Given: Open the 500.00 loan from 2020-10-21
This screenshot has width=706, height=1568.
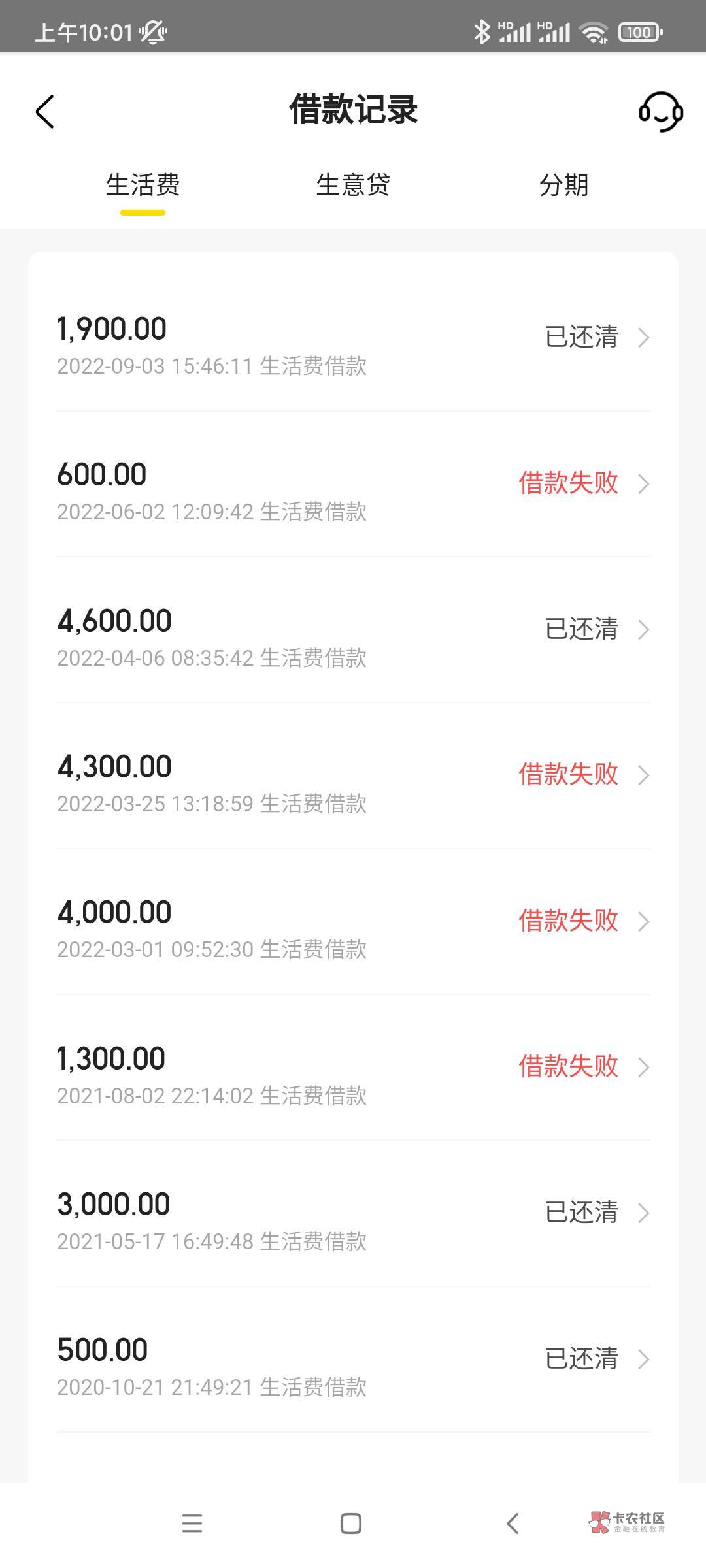Looking at the screenshot, I should 353,1366.
